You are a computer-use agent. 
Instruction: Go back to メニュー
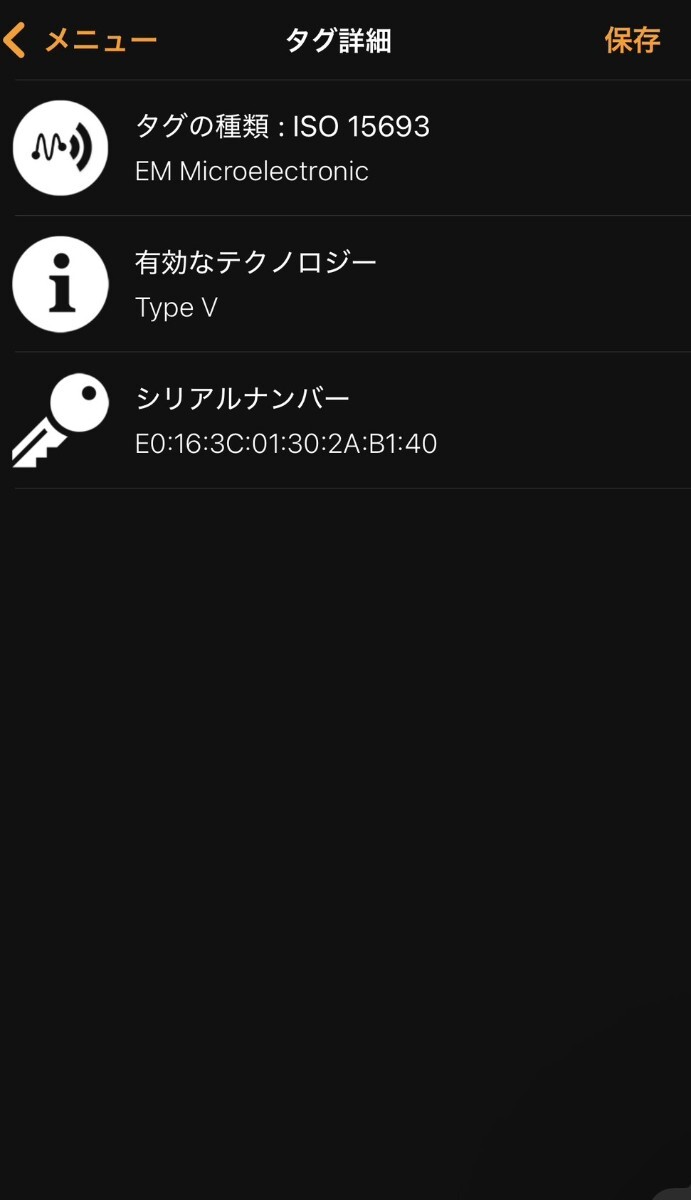click(x=82, y=41)
